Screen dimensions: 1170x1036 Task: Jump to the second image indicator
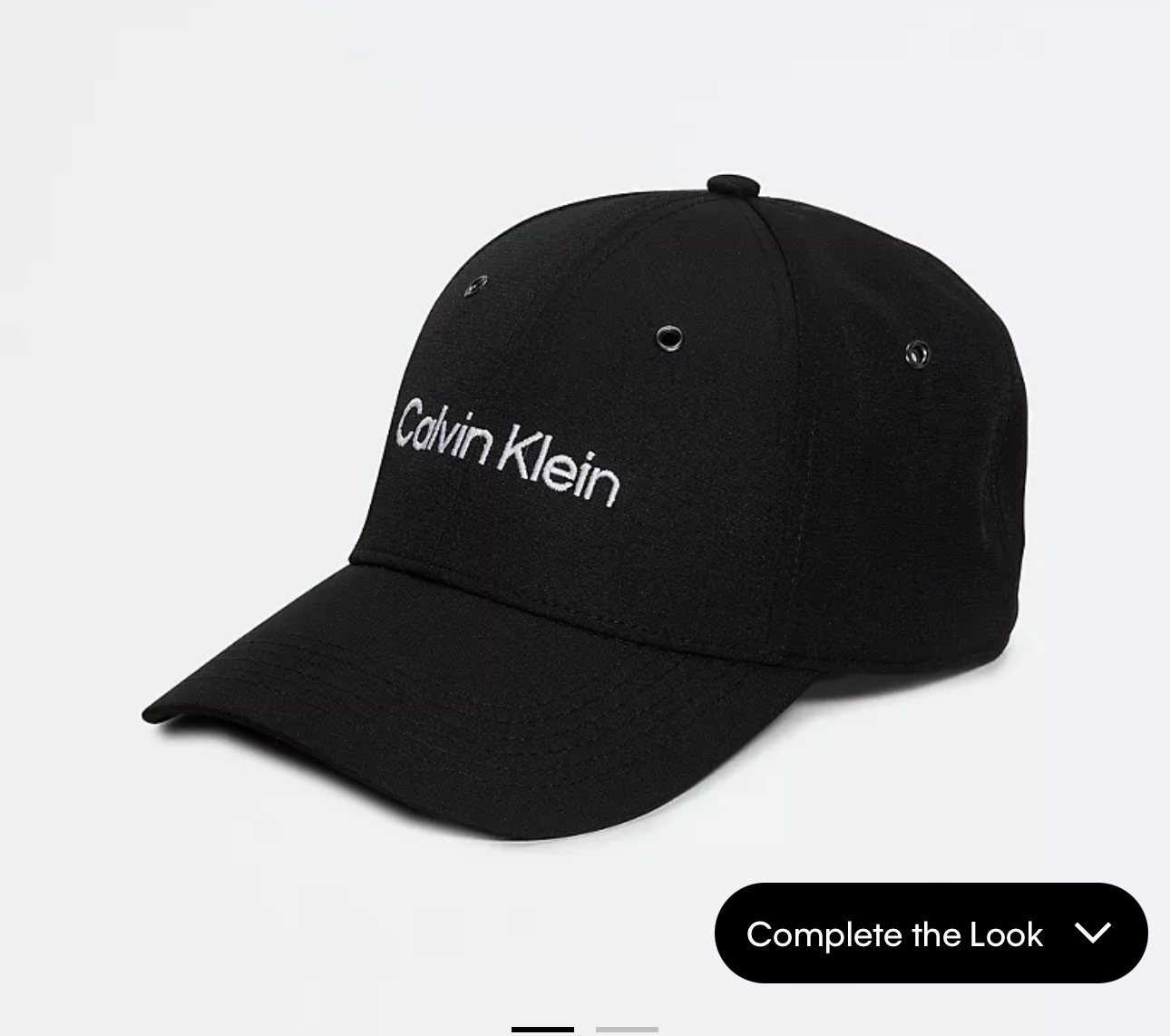pyautogui.click(x=627, y=1029)
